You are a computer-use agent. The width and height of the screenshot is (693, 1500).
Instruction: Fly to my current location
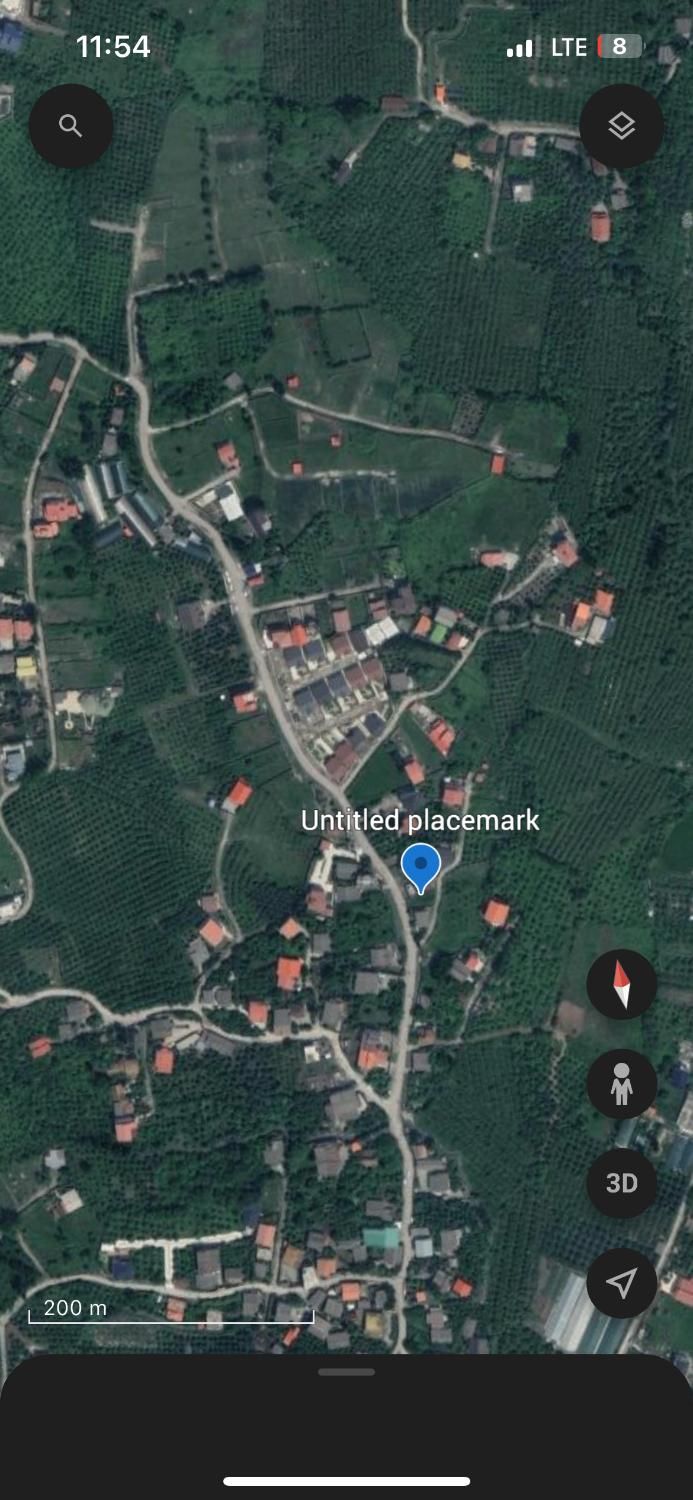621,1283
